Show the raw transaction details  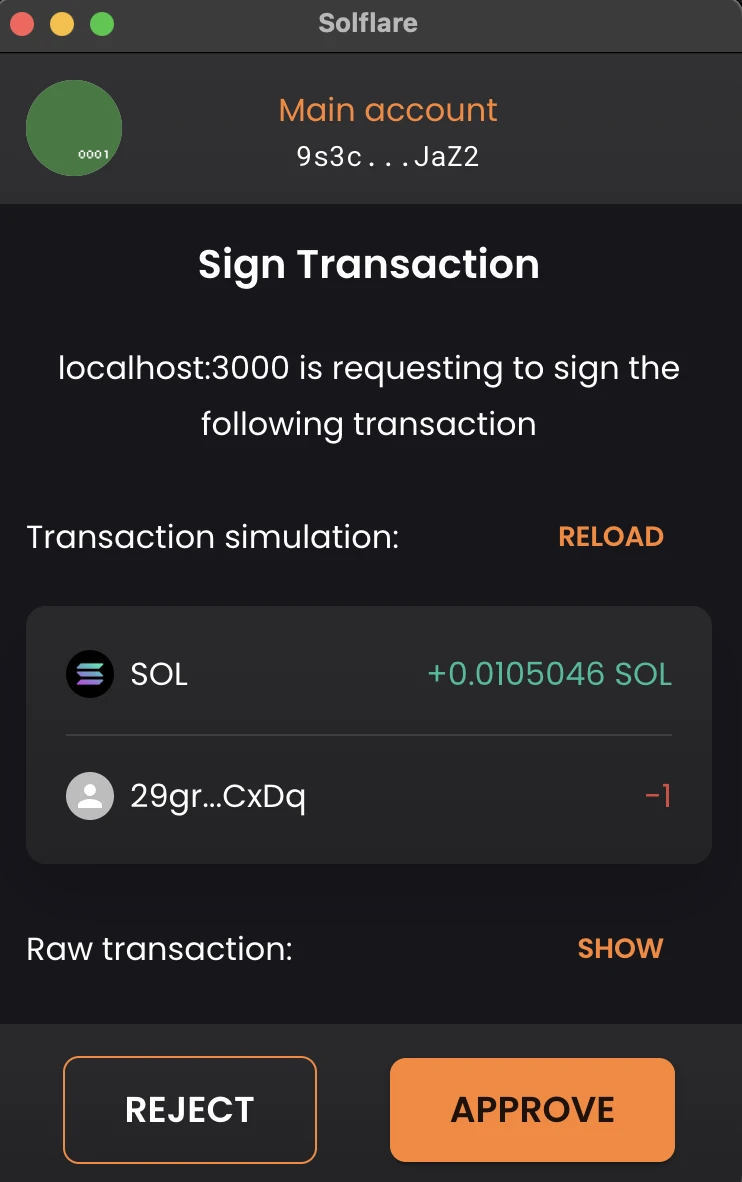620,948
